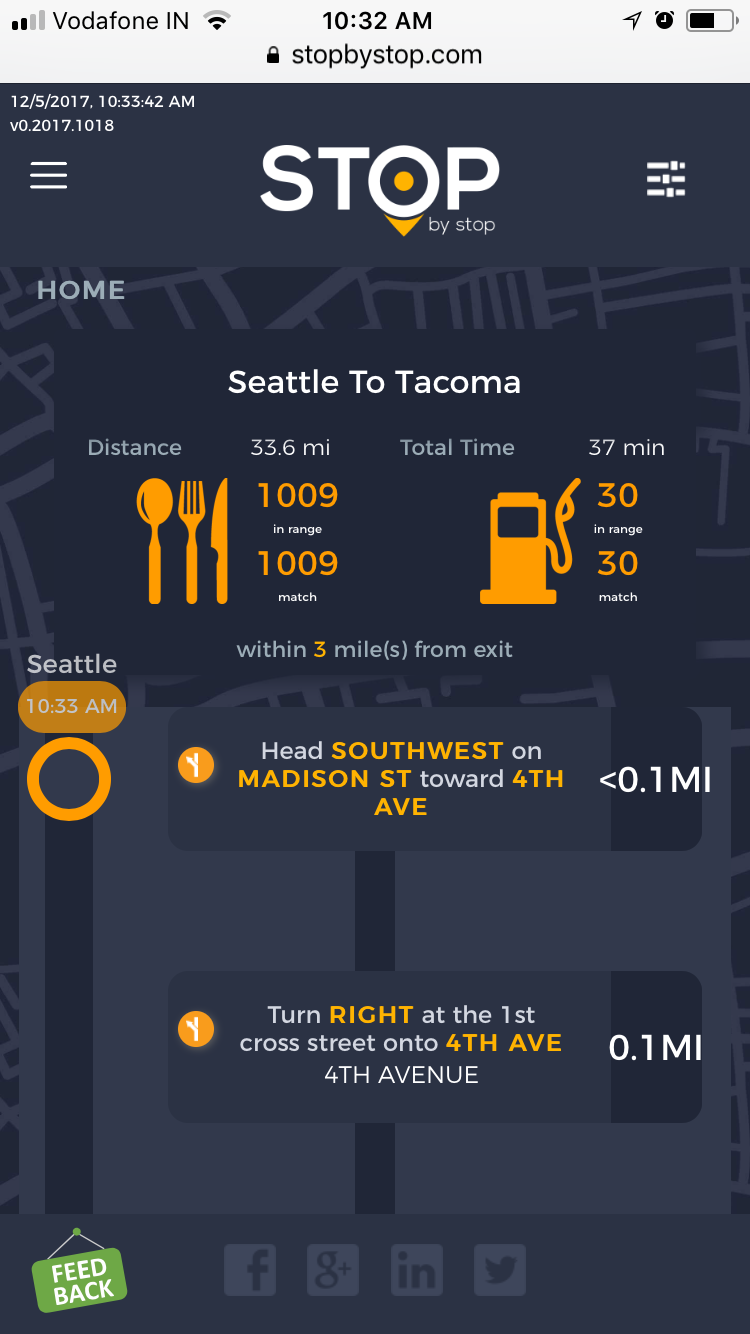Open Turn Right onto 4th Ave step

(400, 1045)
